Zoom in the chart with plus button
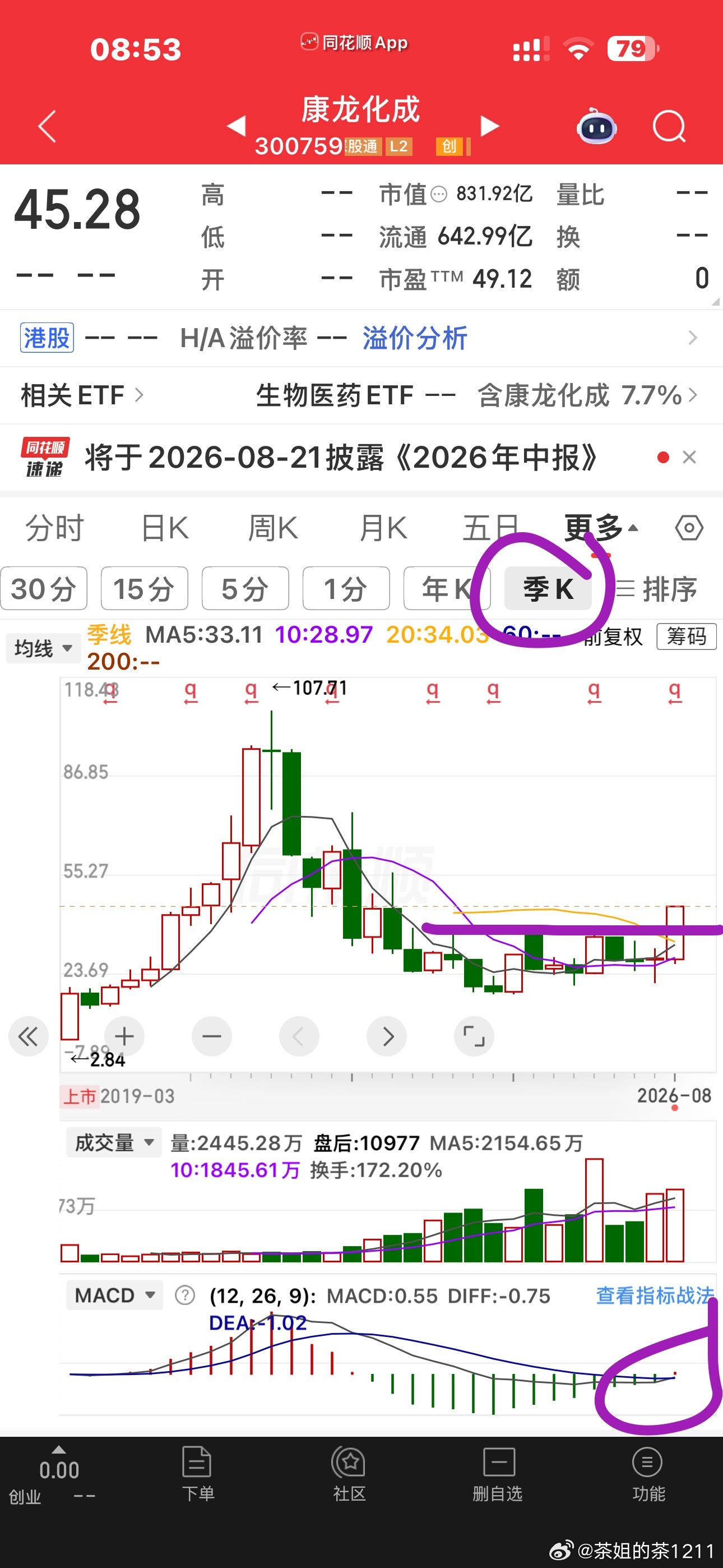723x1568 pixels. click(x=124, y=1036)
